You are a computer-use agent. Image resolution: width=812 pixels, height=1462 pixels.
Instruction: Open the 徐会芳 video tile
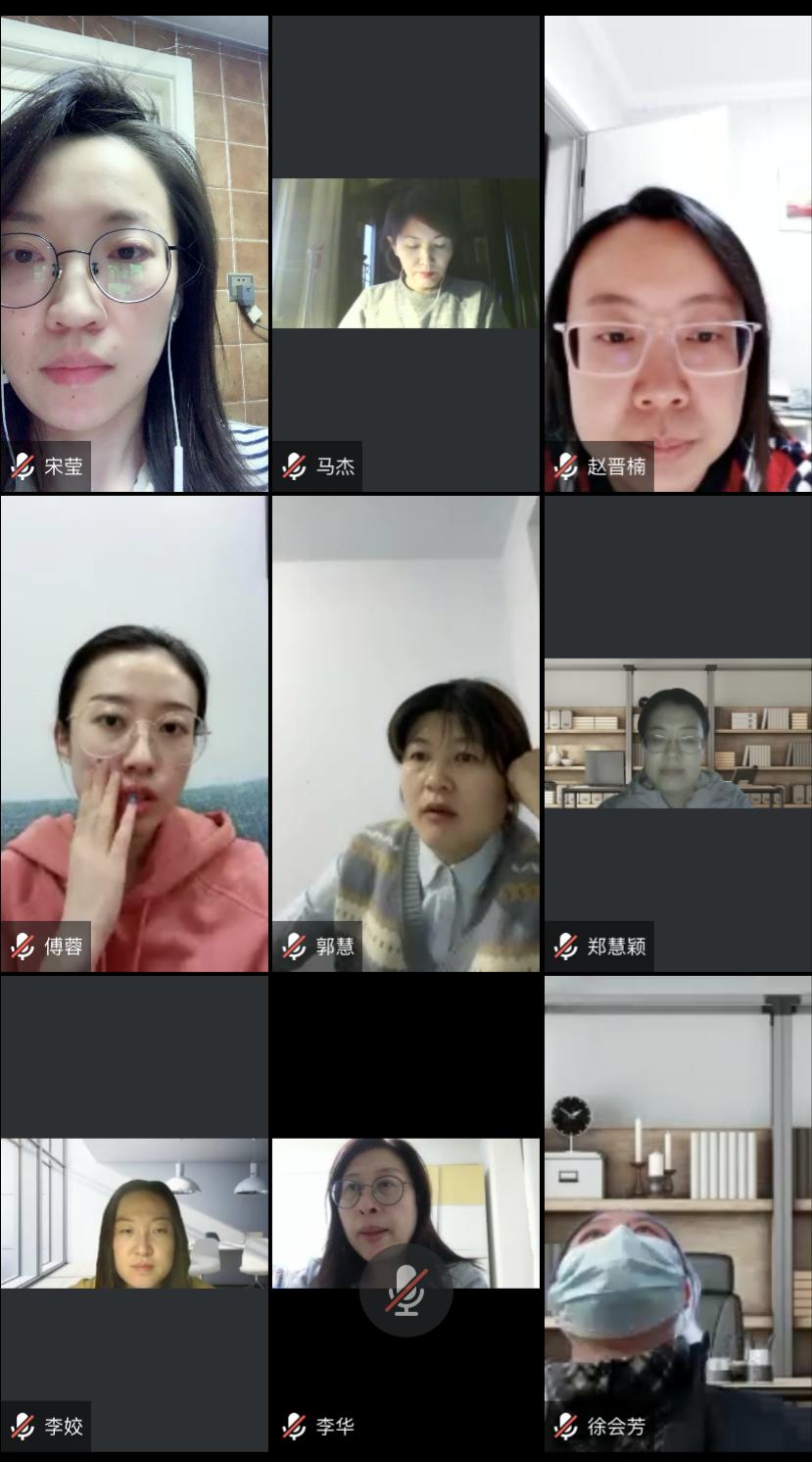coord(678,1213)
